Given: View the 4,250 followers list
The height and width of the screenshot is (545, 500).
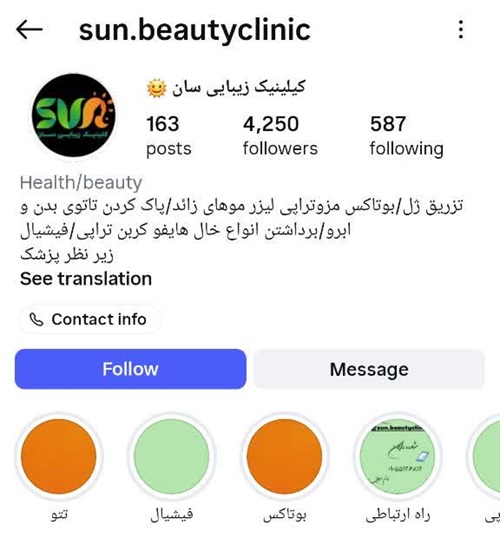Looking at the screenshot, I should click(280, 136).
